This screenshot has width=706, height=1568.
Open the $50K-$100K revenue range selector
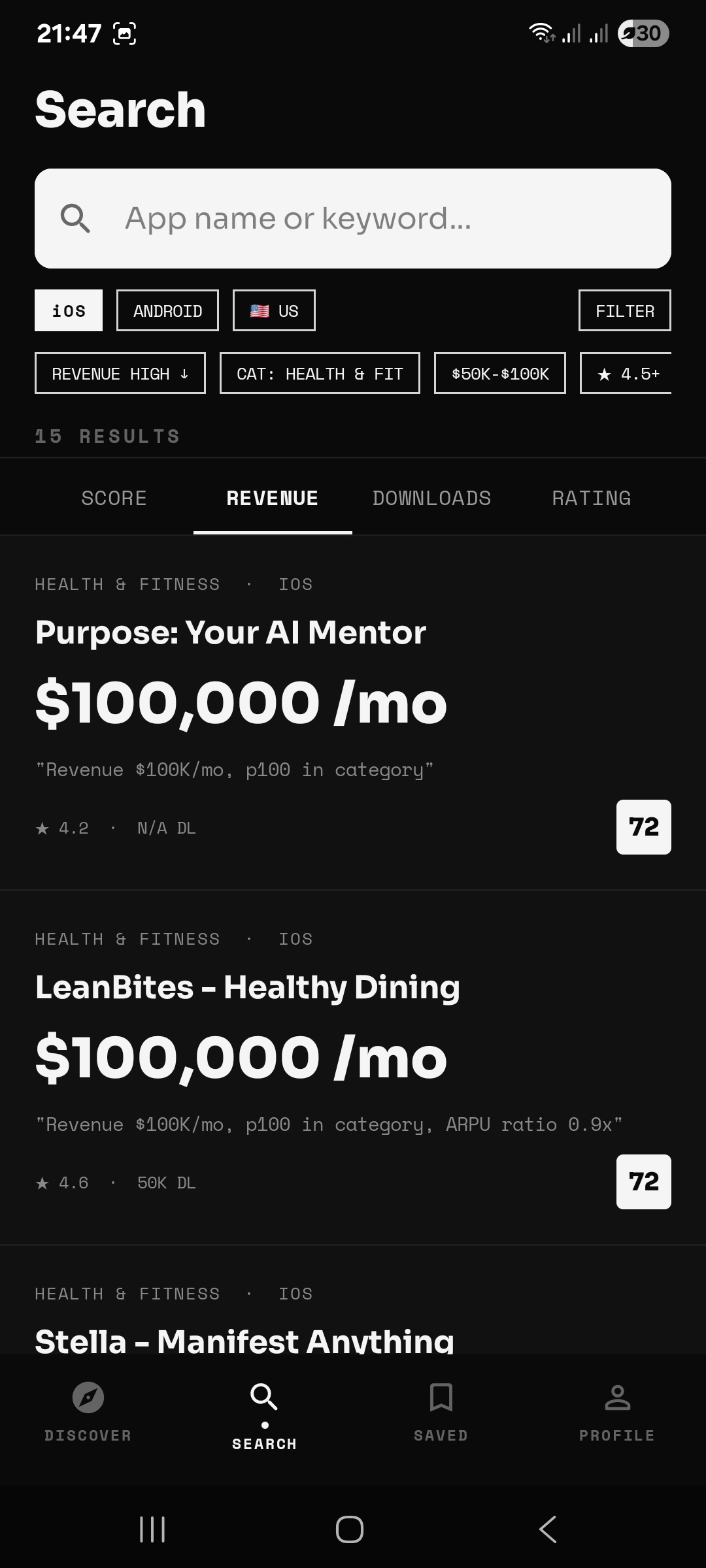500,373
